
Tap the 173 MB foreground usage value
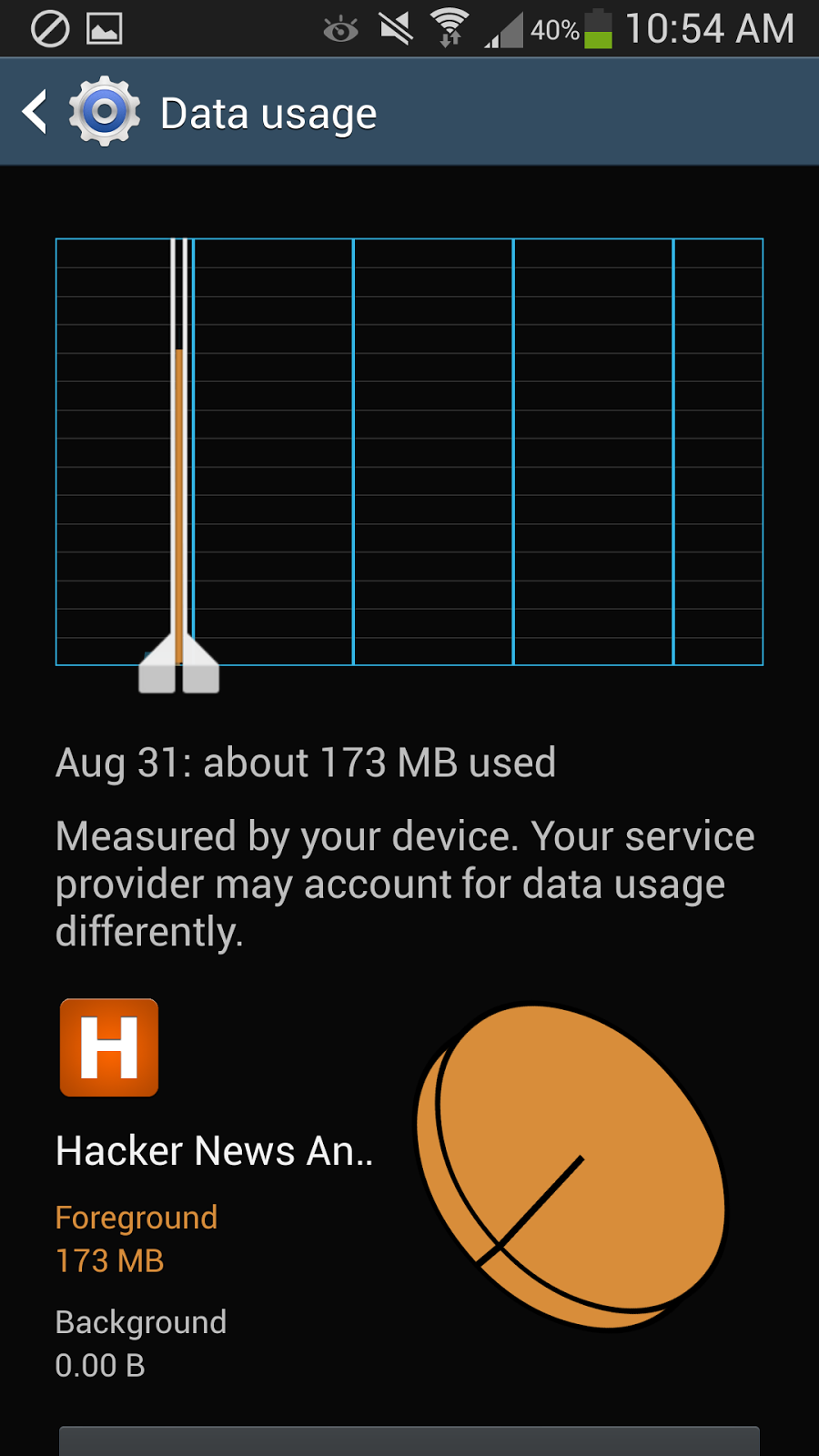[x=110, y=1260]
